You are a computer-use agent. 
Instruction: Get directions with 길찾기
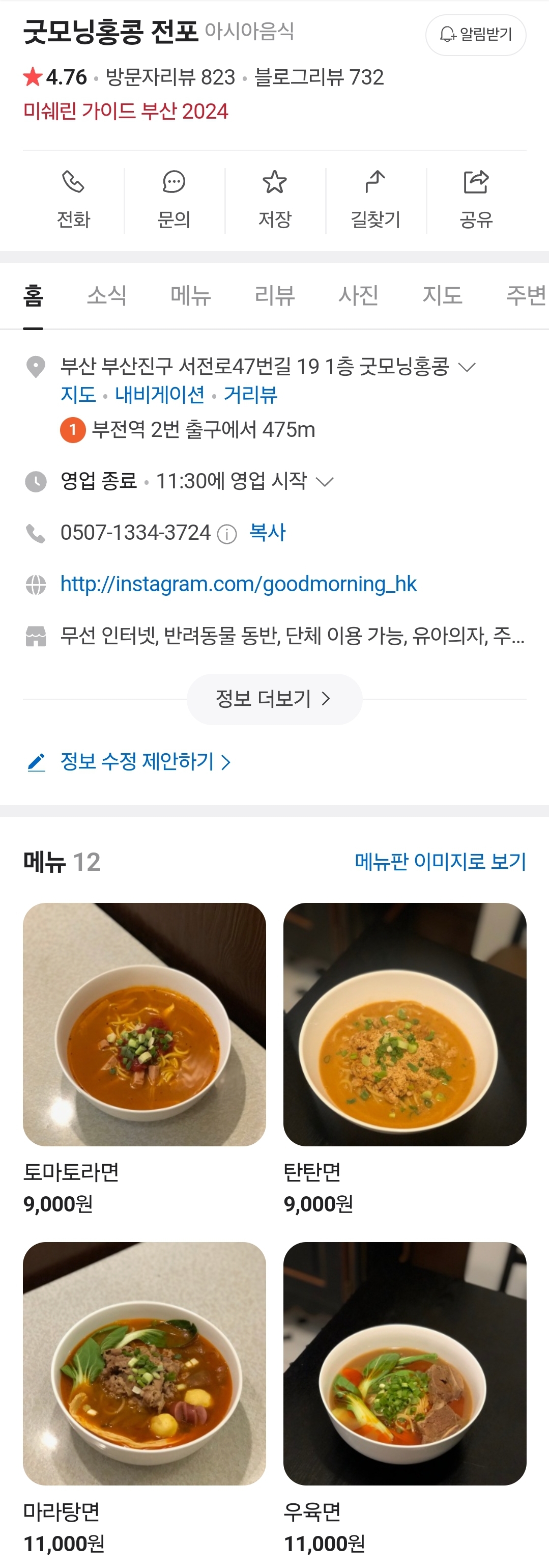coord(375,200)
